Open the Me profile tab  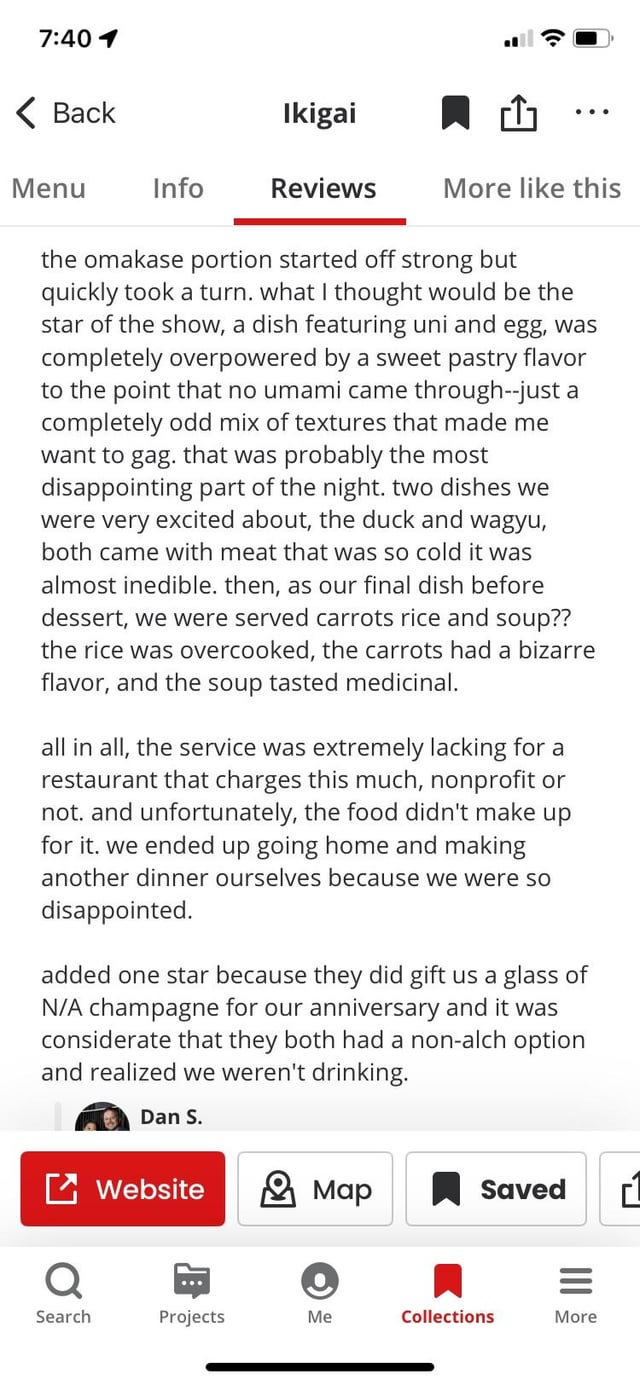pyautogui.click(x=320, y=1294)
